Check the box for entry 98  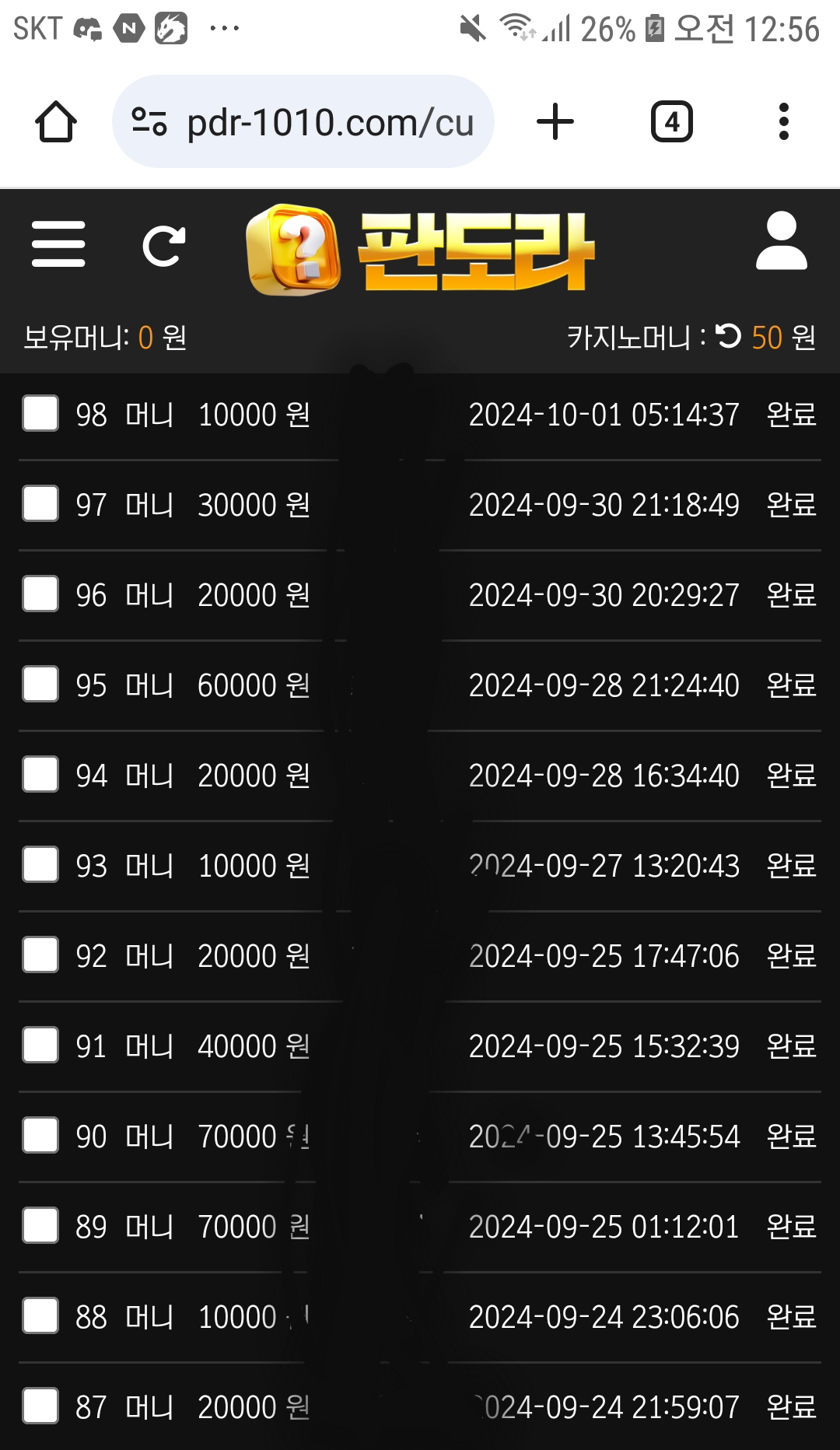(40, 413)
